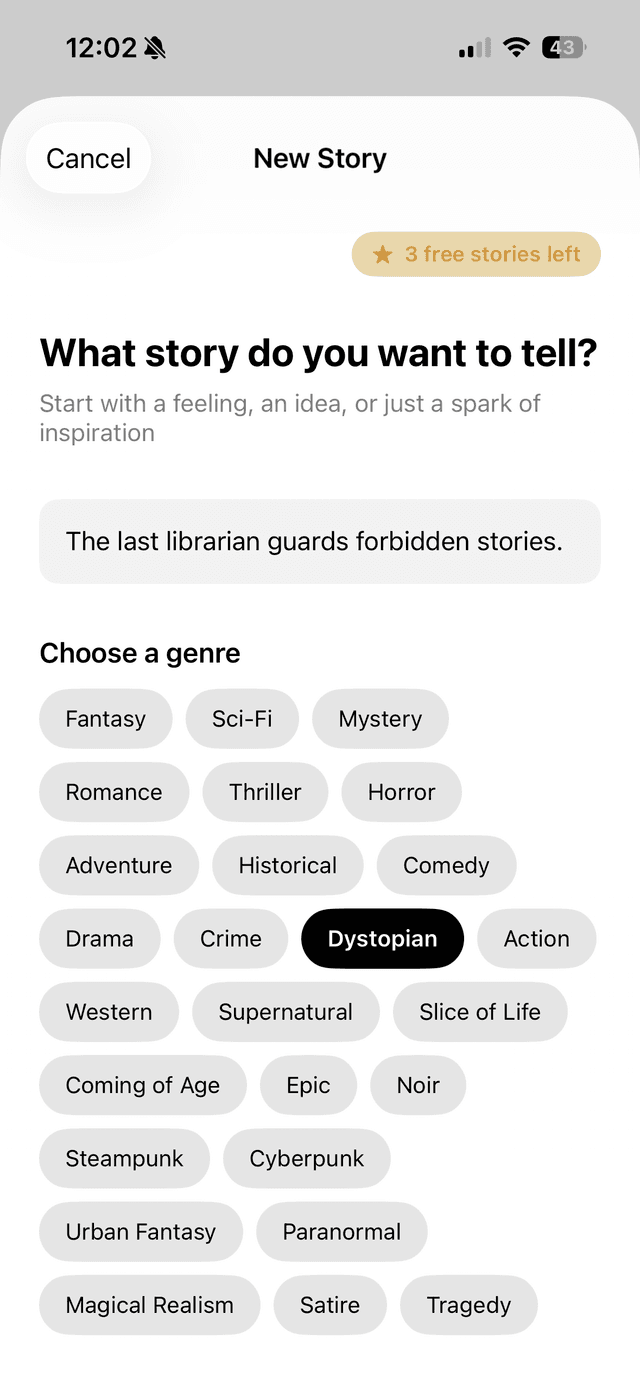Select the Romance genre chip

114,792
